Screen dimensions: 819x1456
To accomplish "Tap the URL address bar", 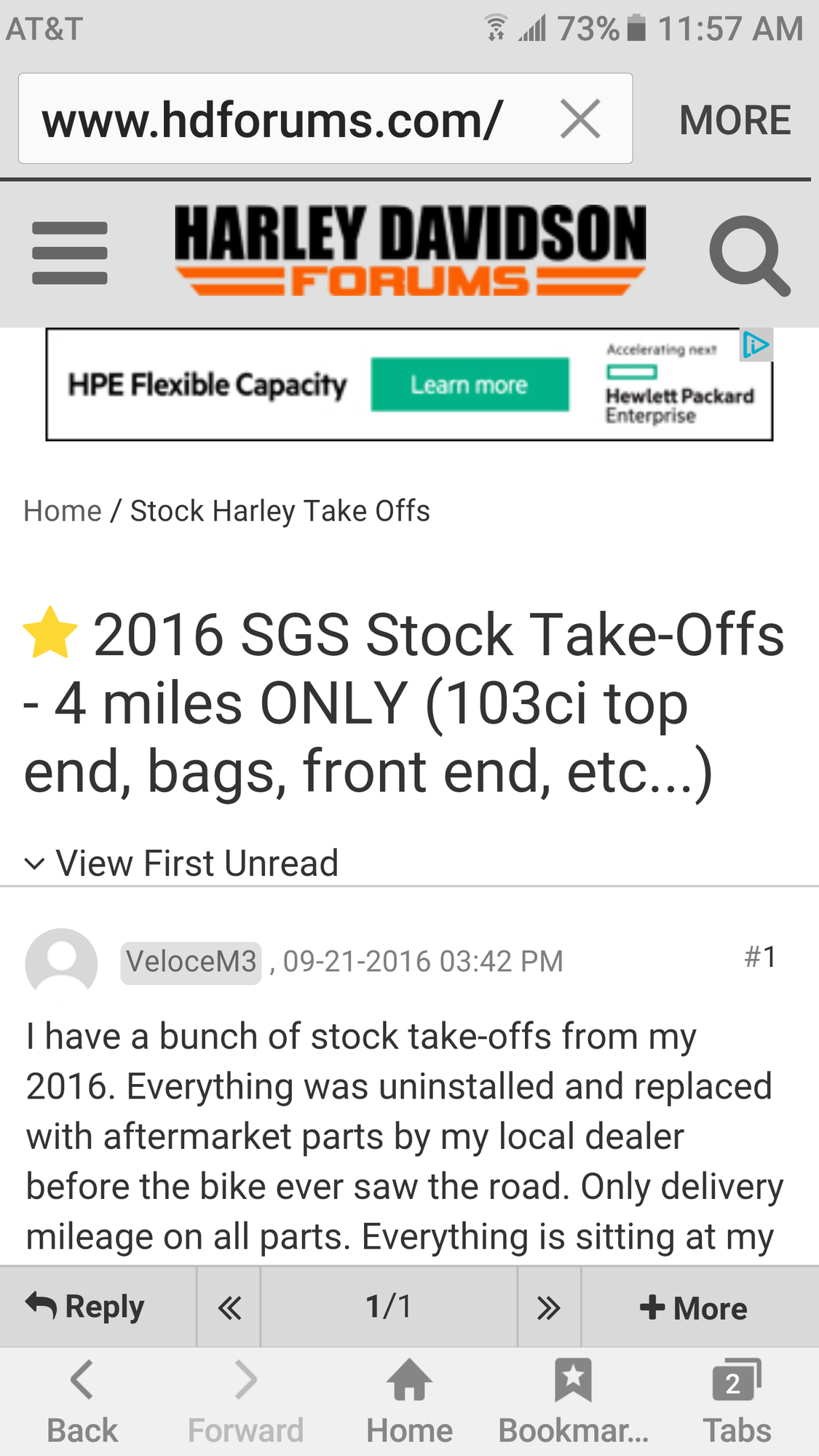I will [291, 119].
